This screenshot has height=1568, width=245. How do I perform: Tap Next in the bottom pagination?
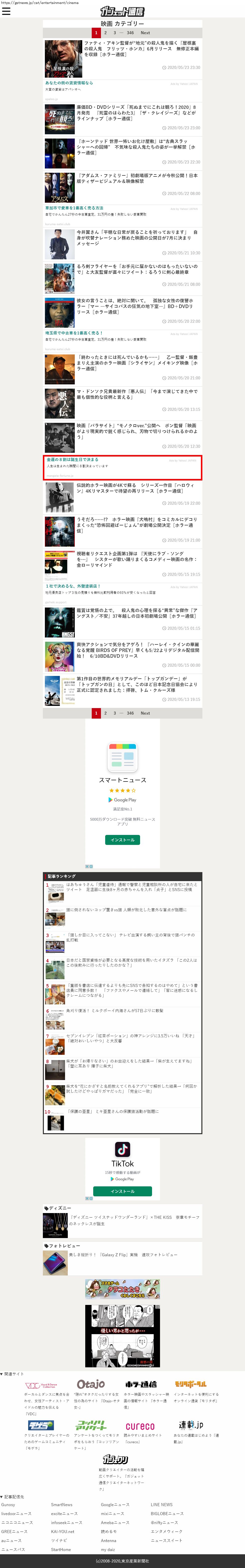[x=145, y=713]
